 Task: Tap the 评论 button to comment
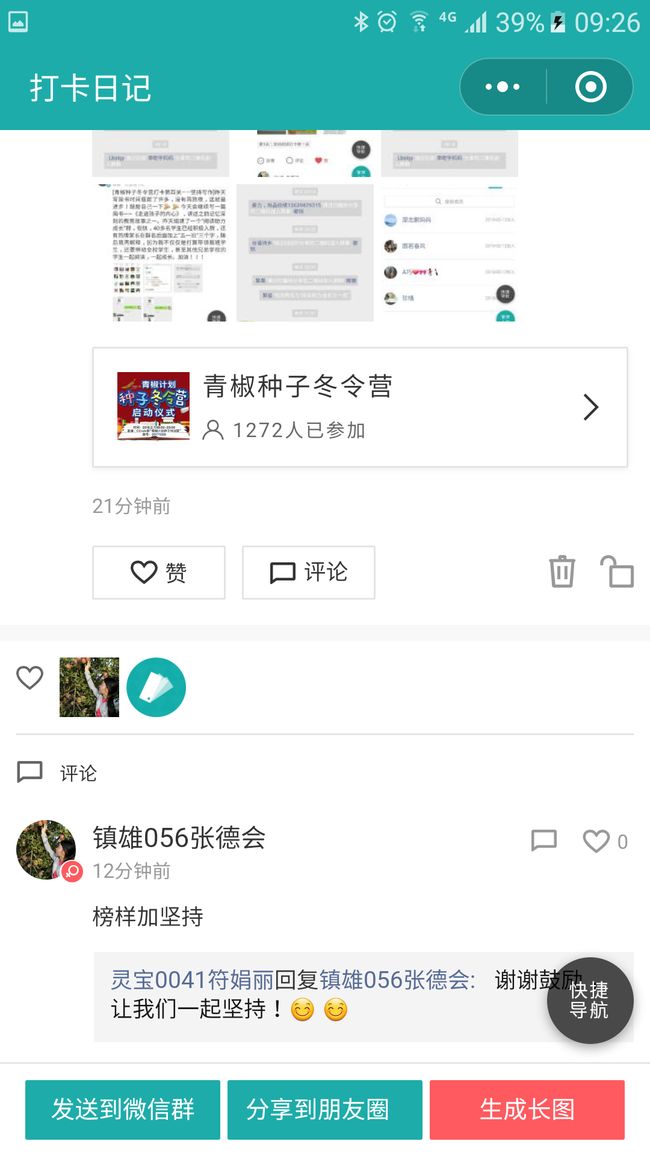[x=308, y=572]
